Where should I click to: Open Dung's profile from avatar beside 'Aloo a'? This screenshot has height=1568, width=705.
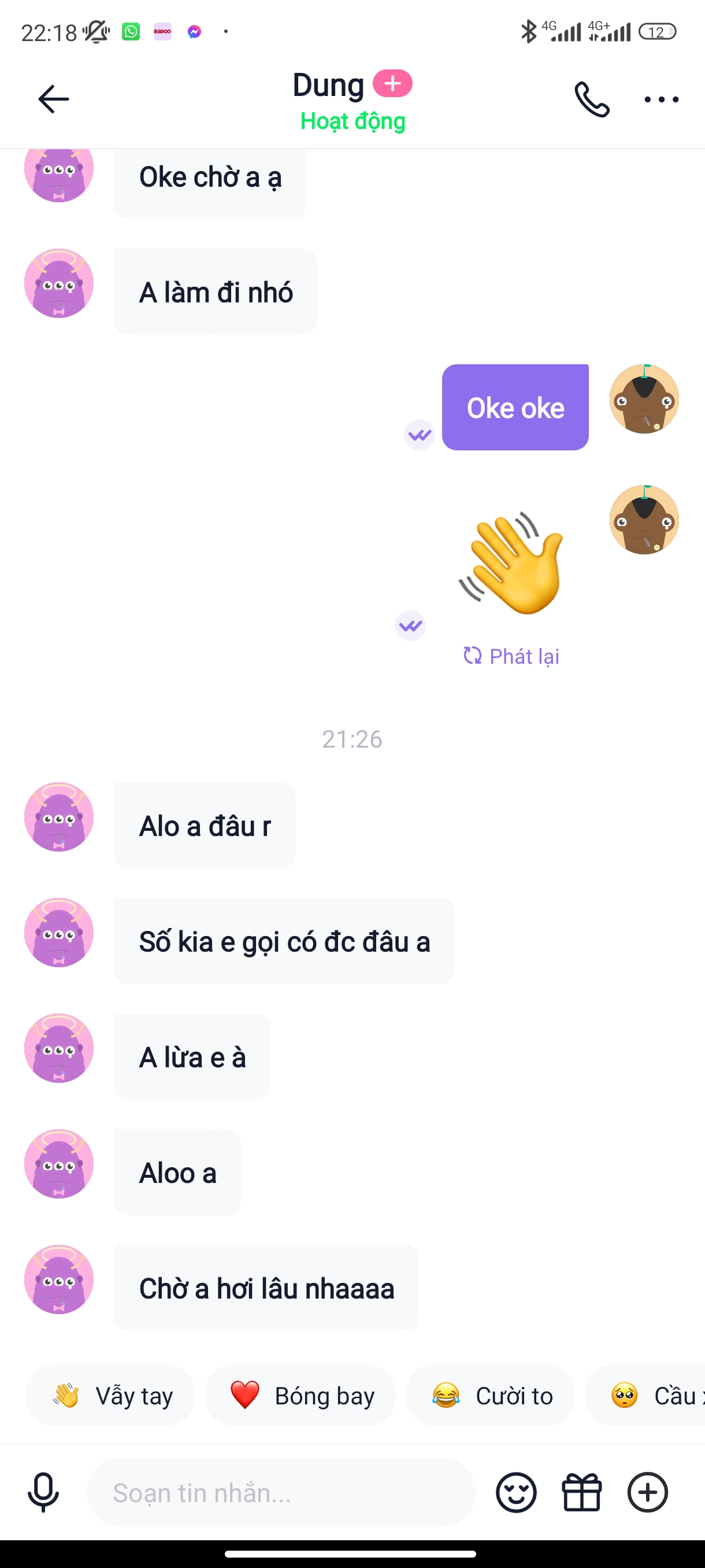(59, 1164)
